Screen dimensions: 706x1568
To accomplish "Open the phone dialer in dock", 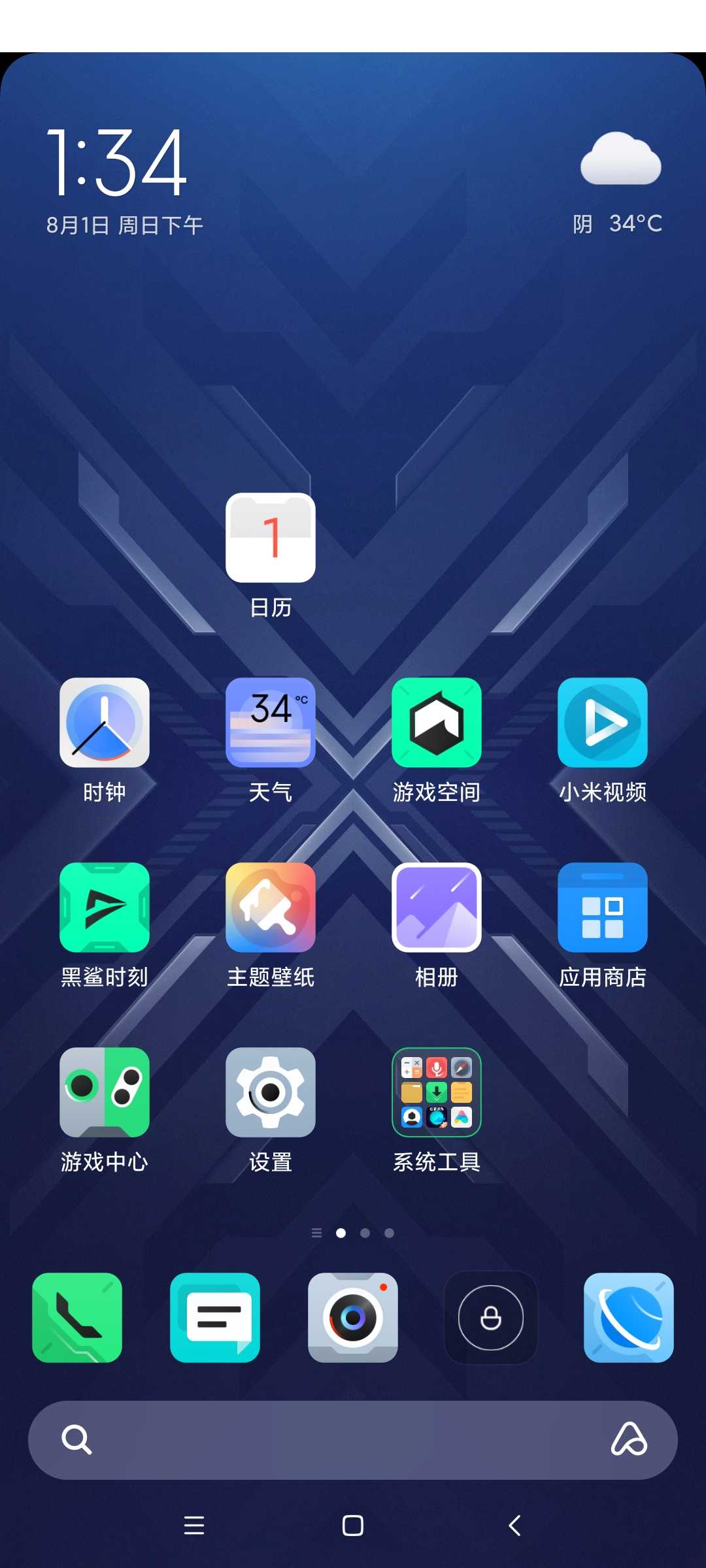I will point(77,1318).
